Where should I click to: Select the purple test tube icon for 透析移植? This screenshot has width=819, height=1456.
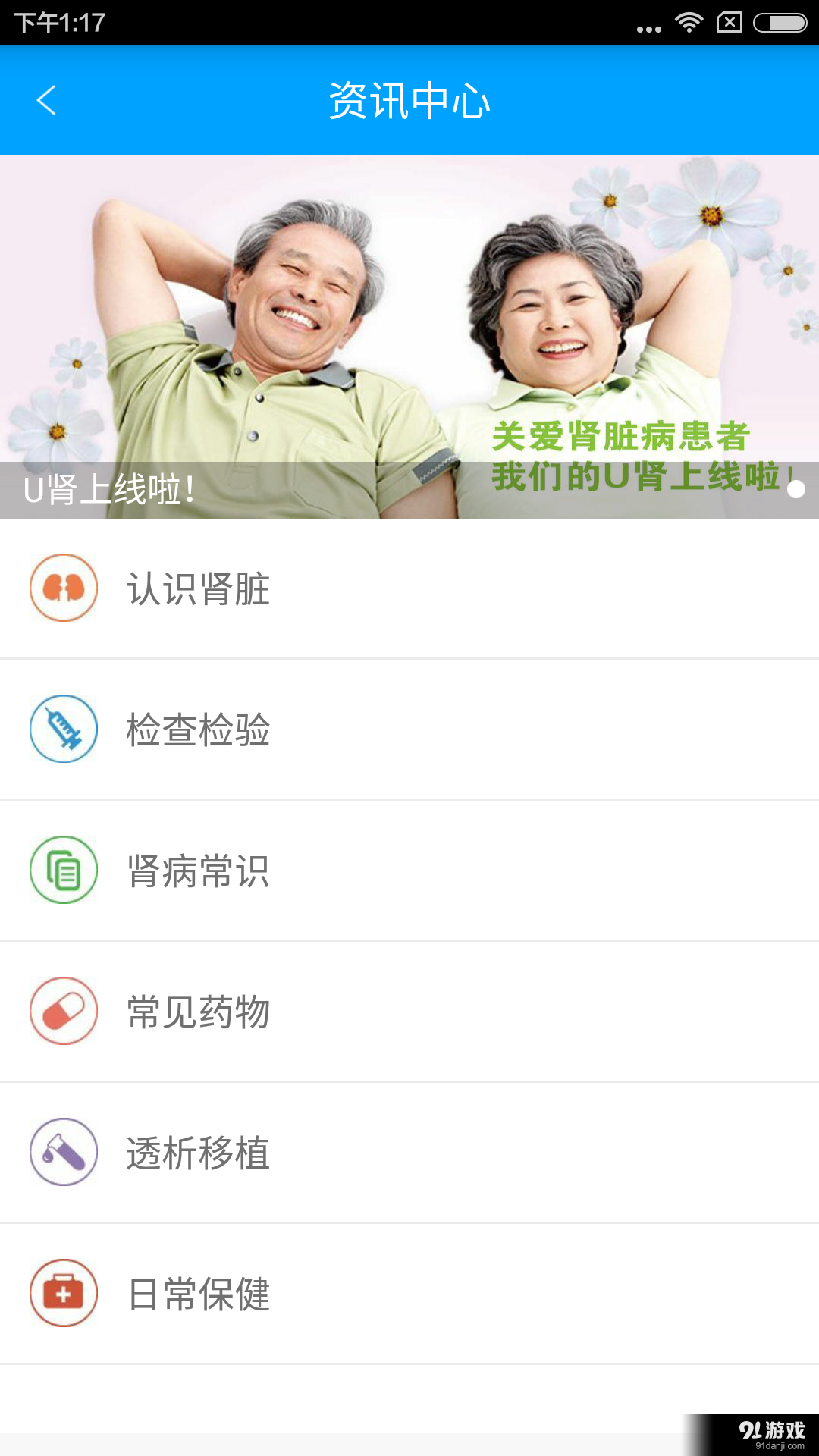coord(64,1153)
